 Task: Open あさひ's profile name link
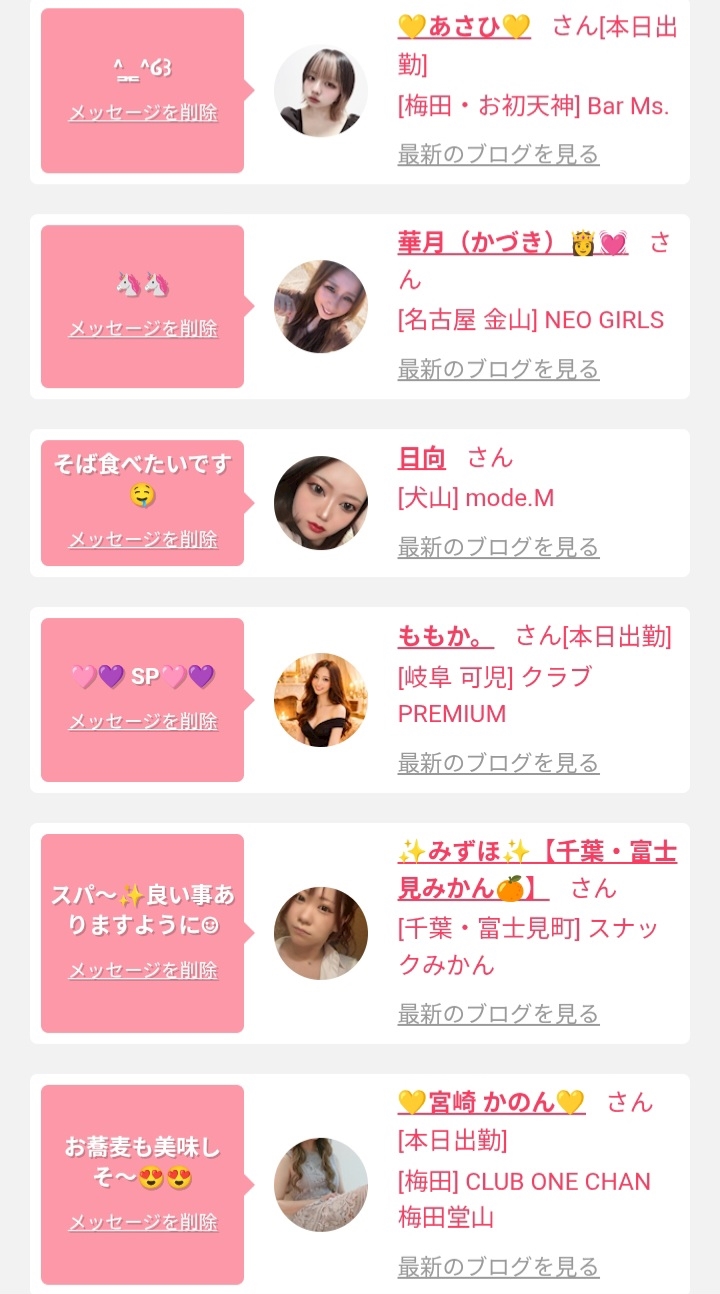tap(464, 27)
